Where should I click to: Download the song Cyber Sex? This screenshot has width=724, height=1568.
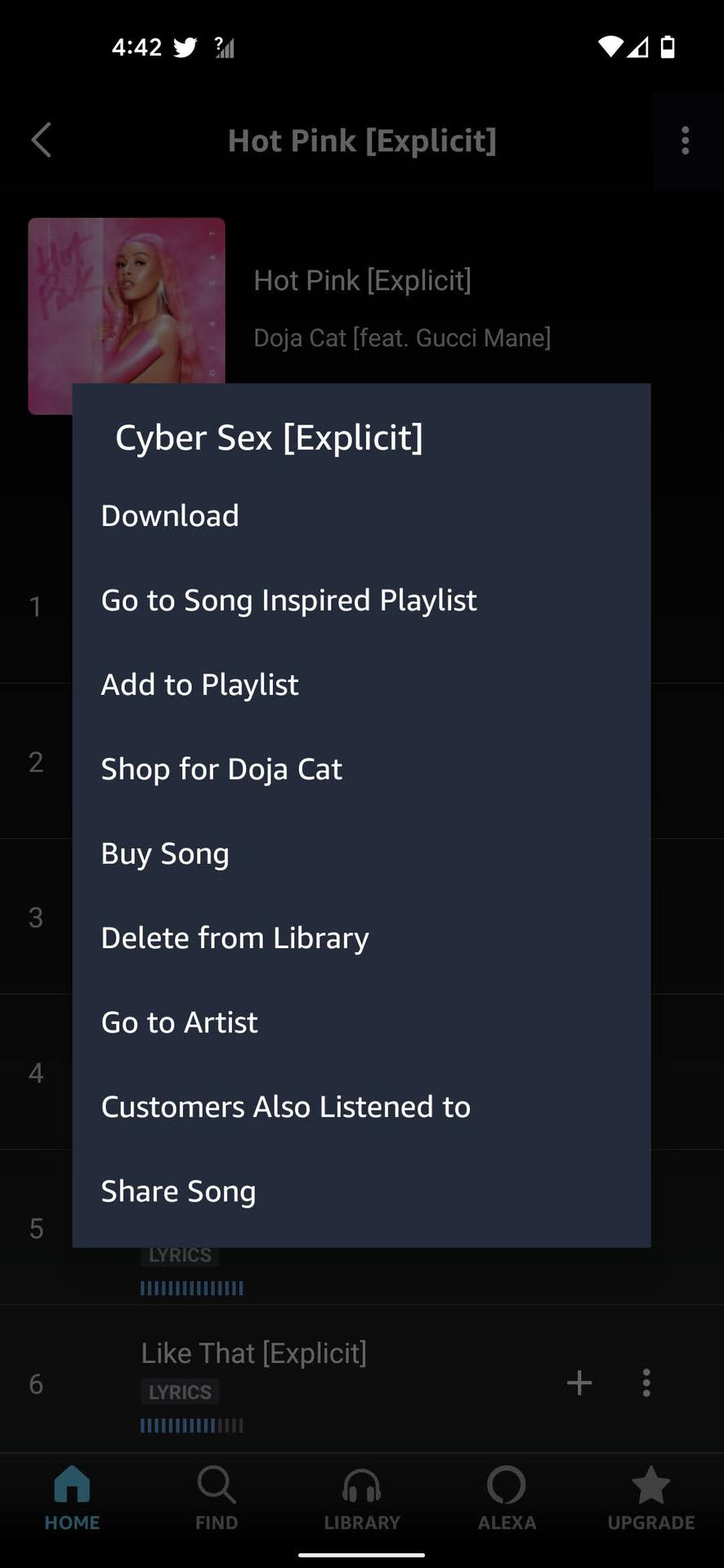170,516
